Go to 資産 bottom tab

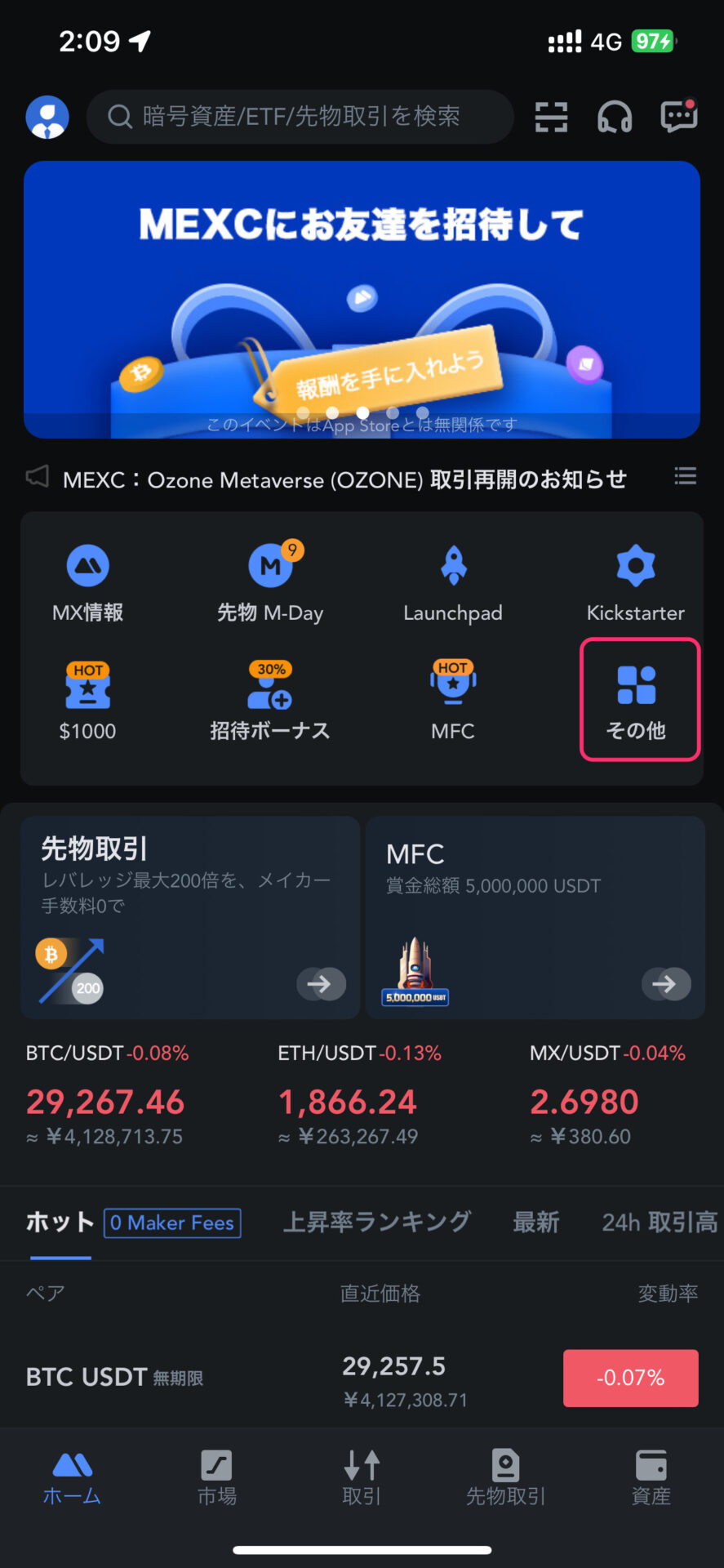point(651,1477)
